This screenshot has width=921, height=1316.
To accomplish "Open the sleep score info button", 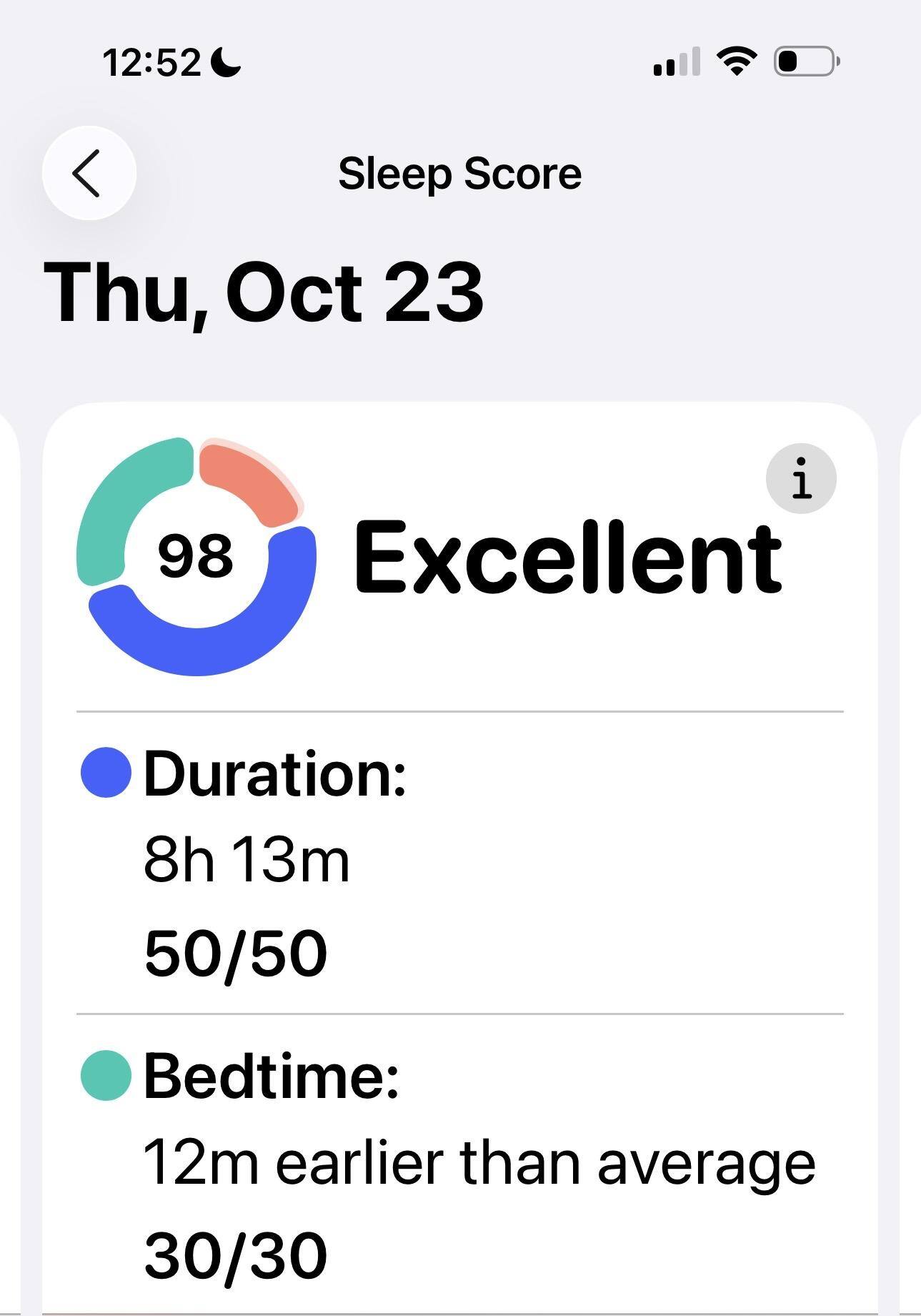I will pos(801,478).
